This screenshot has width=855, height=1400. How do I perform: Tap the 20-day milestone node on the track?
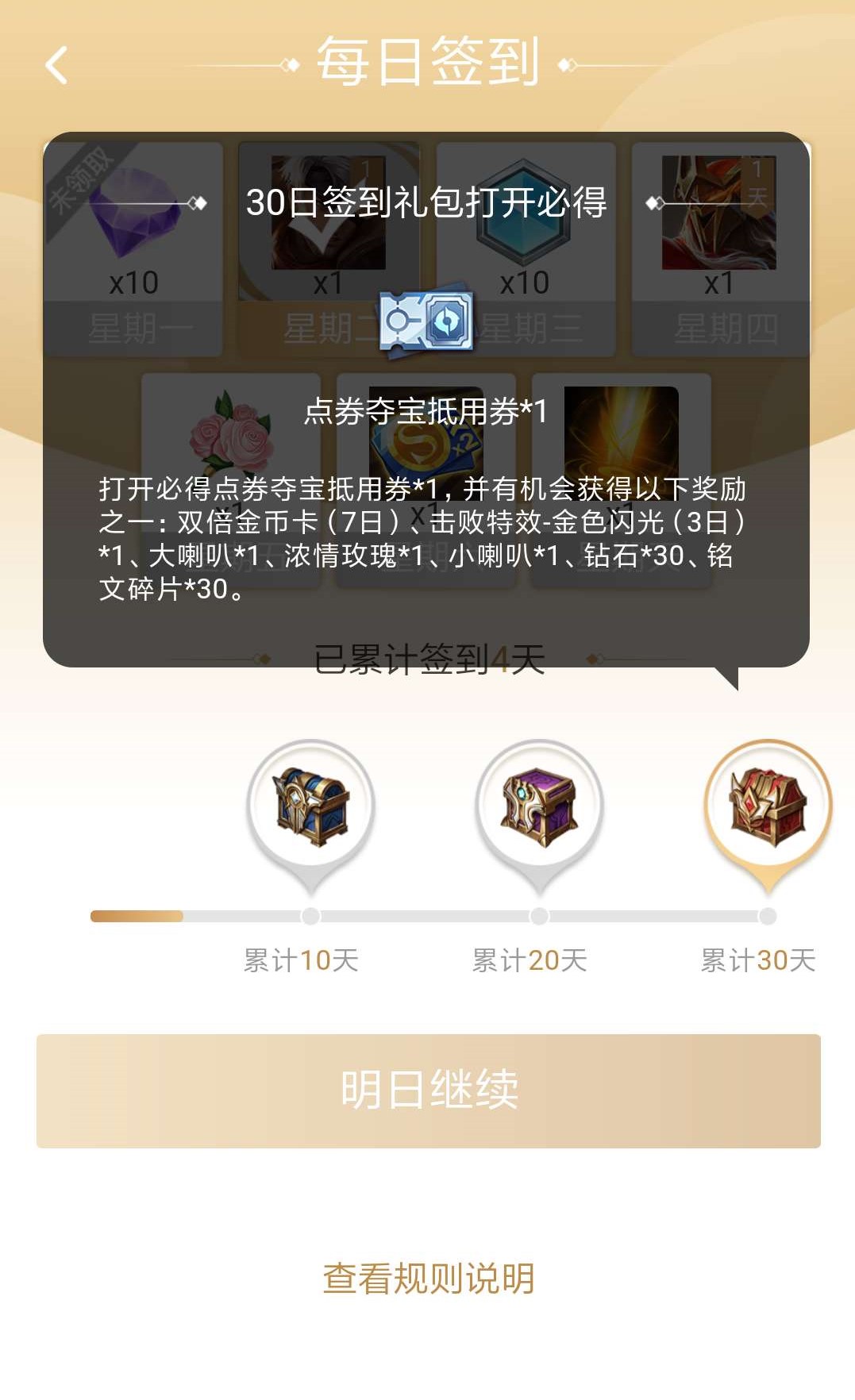pyautogui.click(x=538, y=915)
